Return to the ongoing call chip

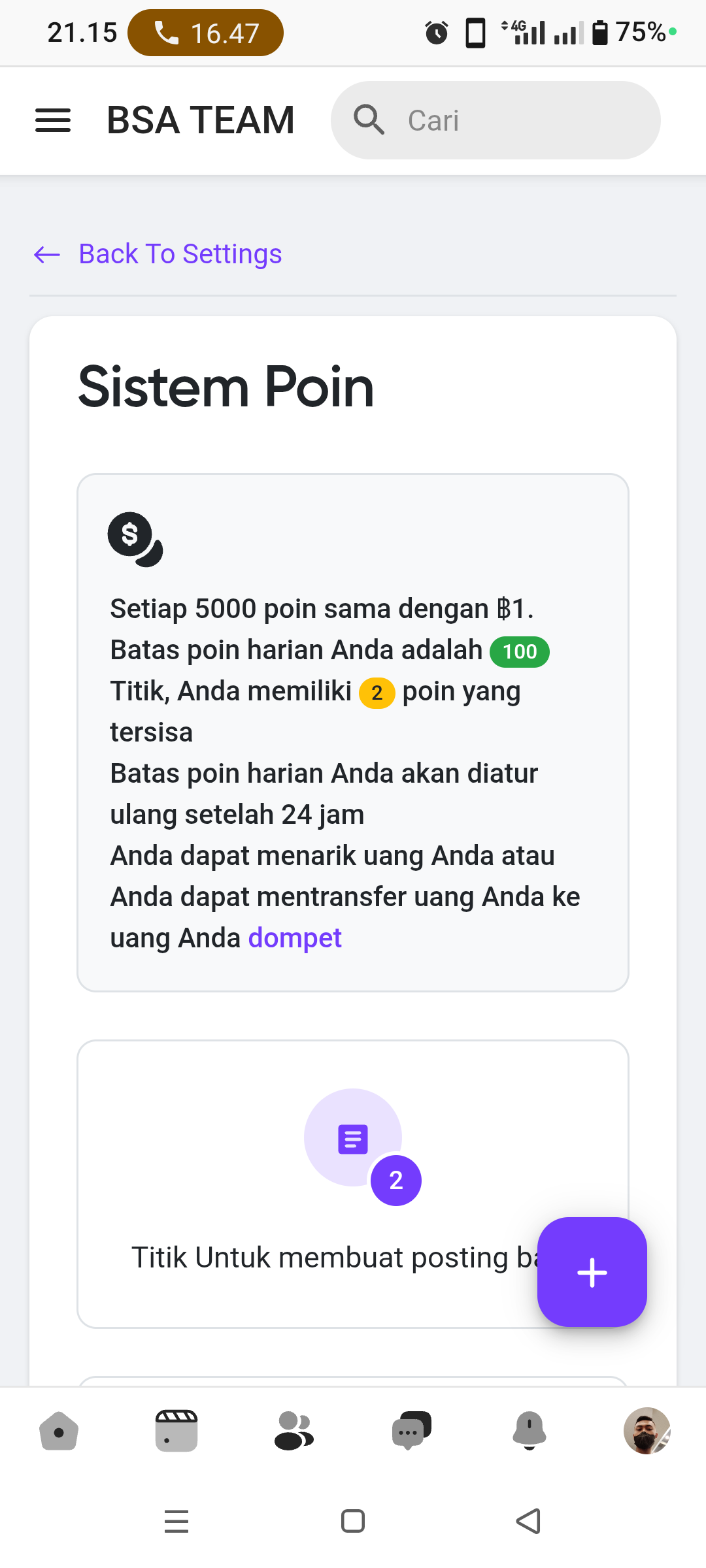click(205, 33)
